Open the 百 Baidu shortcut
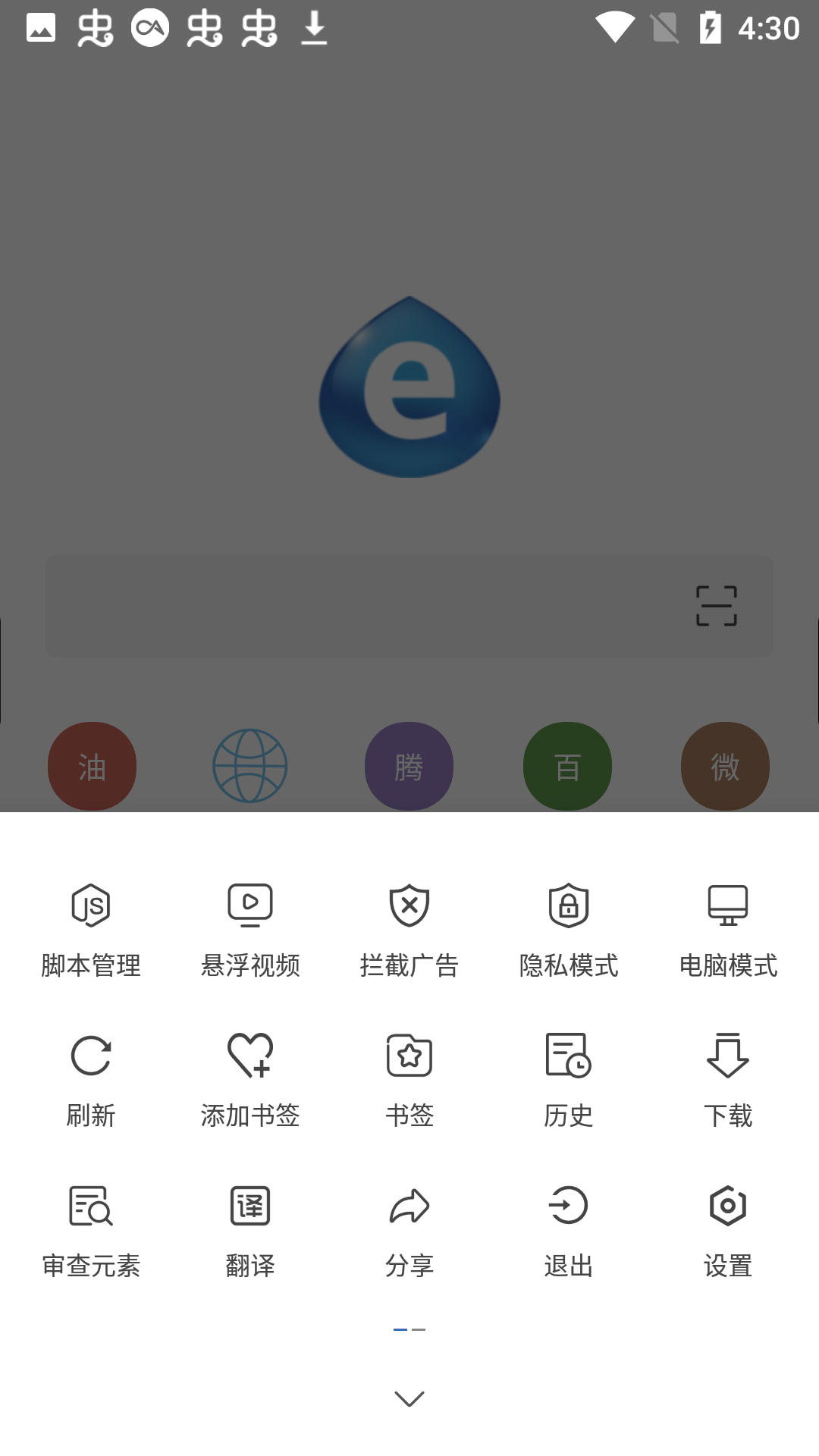 567,766
